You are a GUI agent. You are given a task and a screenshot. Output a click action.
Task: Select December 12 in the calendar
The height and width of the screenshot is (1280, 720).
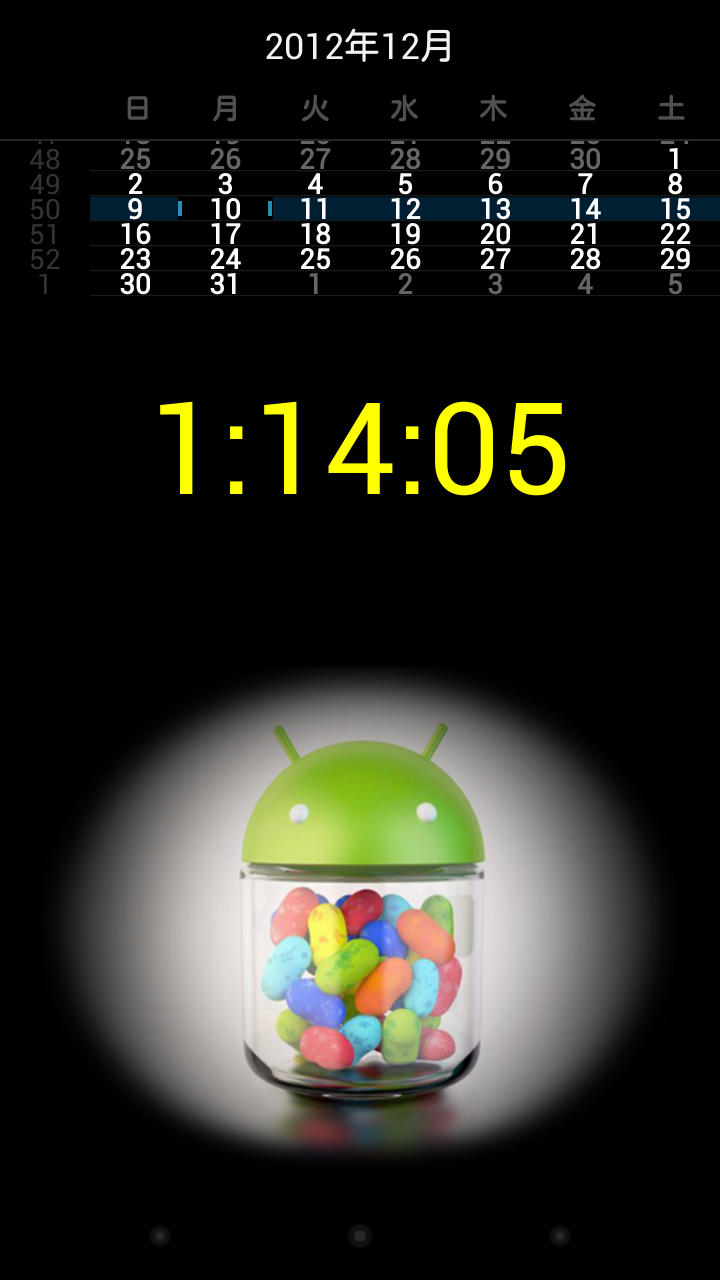pyautogui.click(x=405, y=209)
